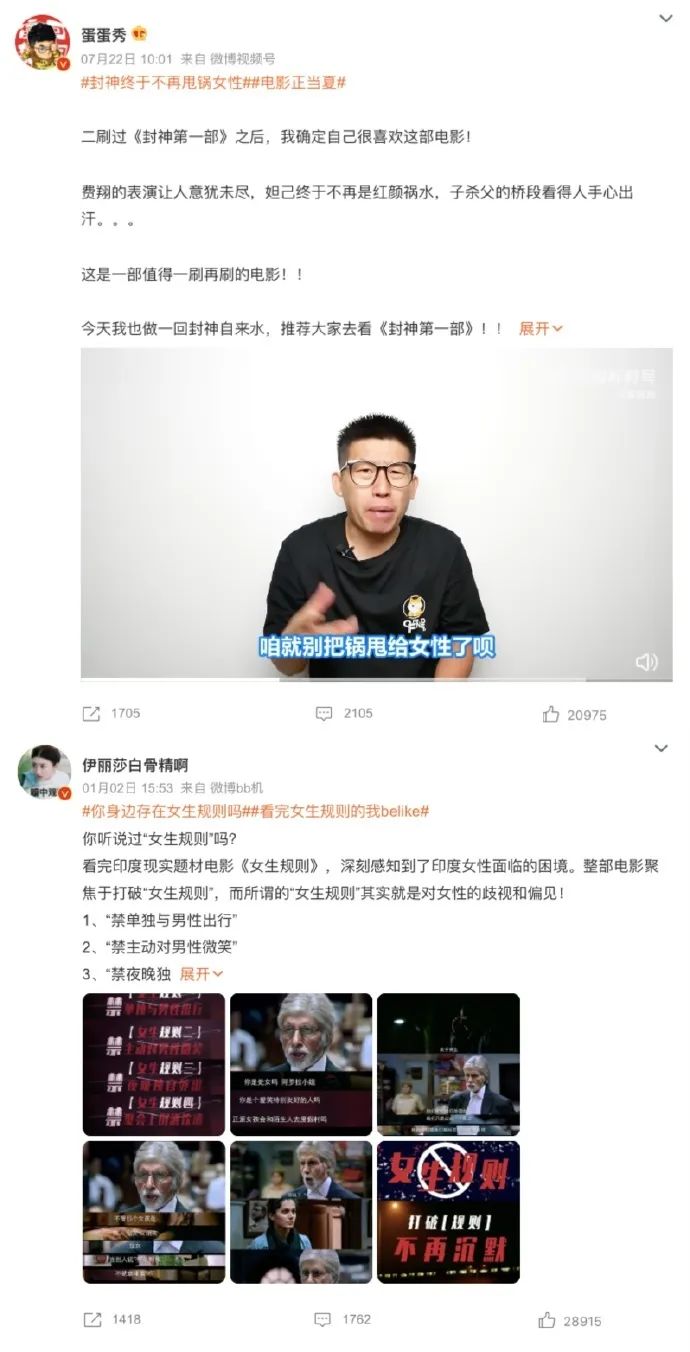690x1352 pixels.
Task: Open the 2105 comments on 蛋蛋秀's post
Action: (344, 714)
